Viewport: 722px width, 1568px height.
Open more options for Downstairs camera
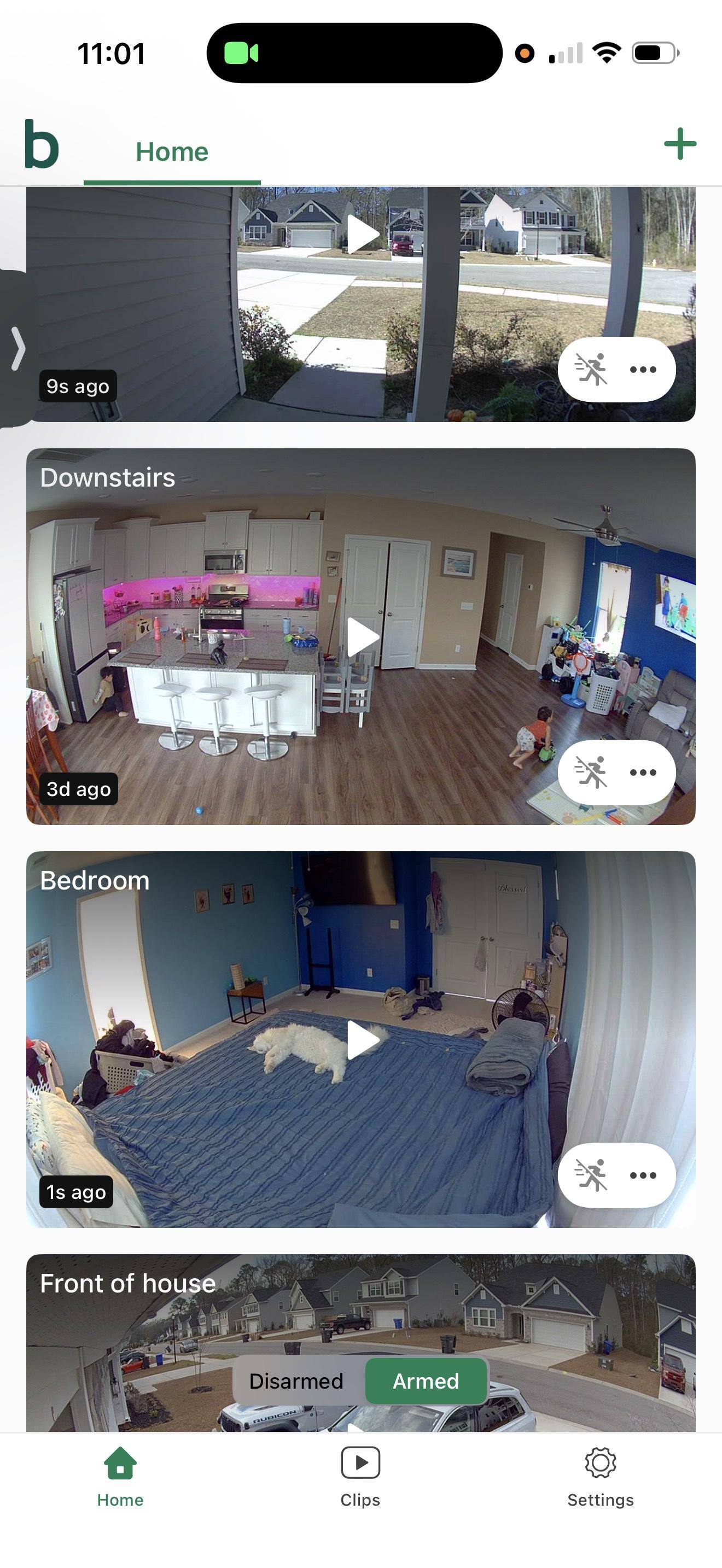[x=643, y=772]
